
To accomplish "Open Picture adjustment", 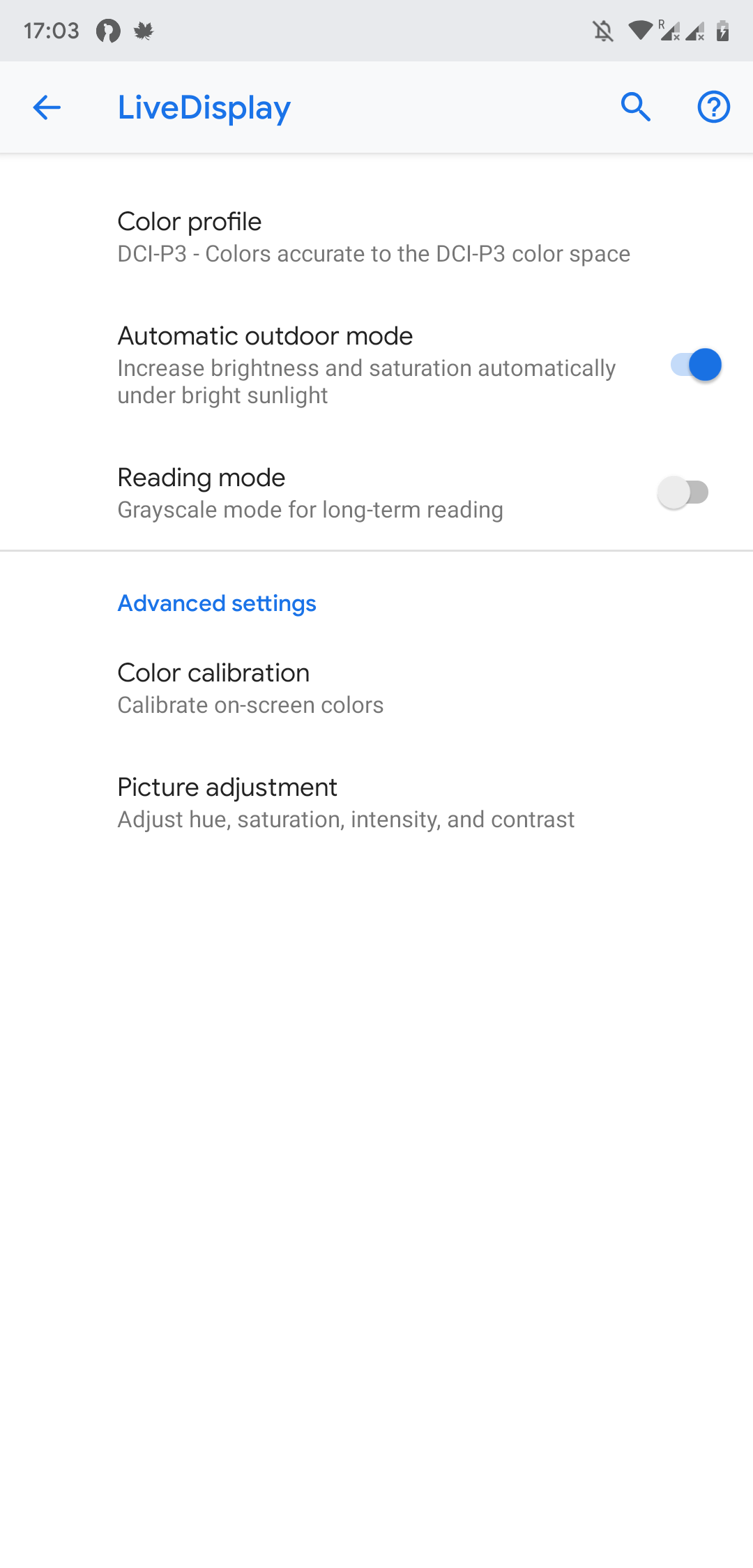I will 346,802.
